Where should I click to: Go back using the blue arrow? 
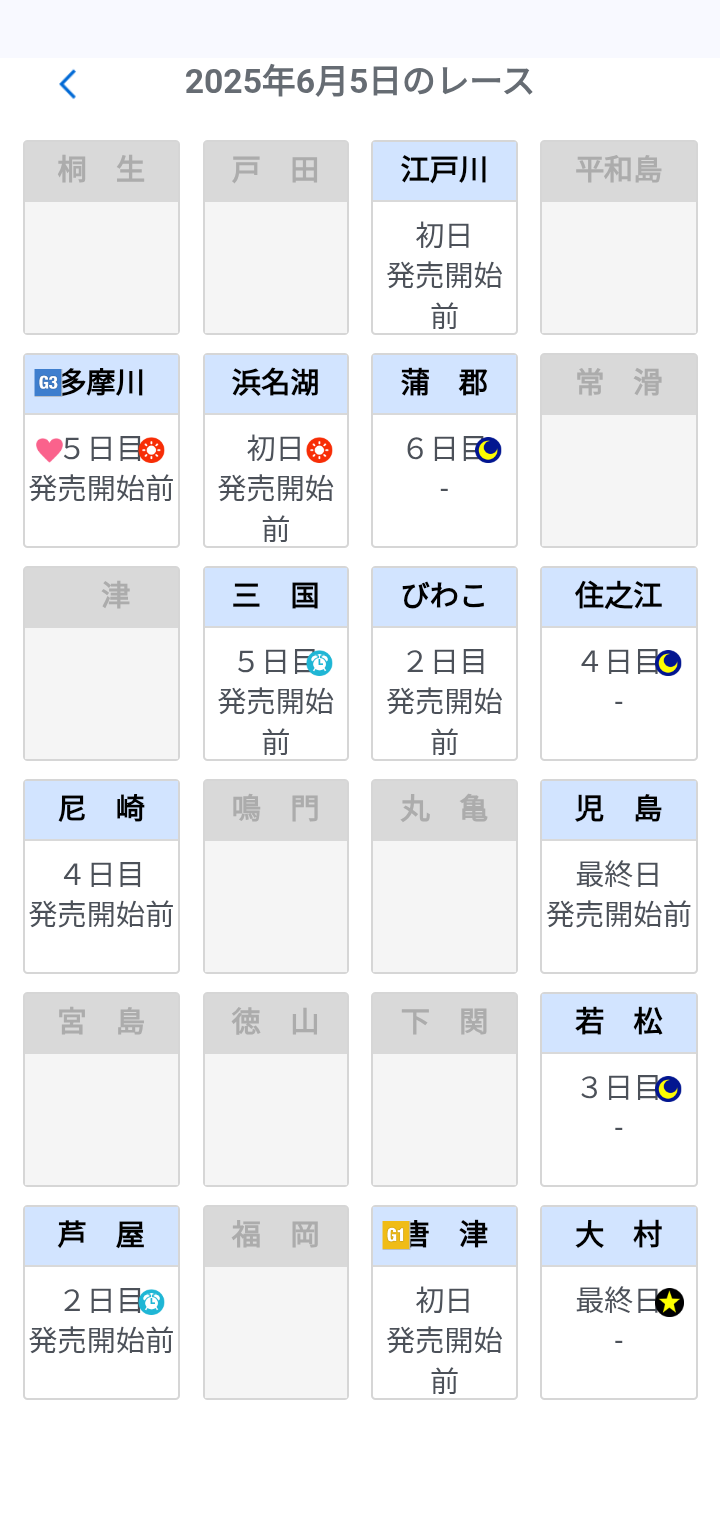(x=67, y=84)
